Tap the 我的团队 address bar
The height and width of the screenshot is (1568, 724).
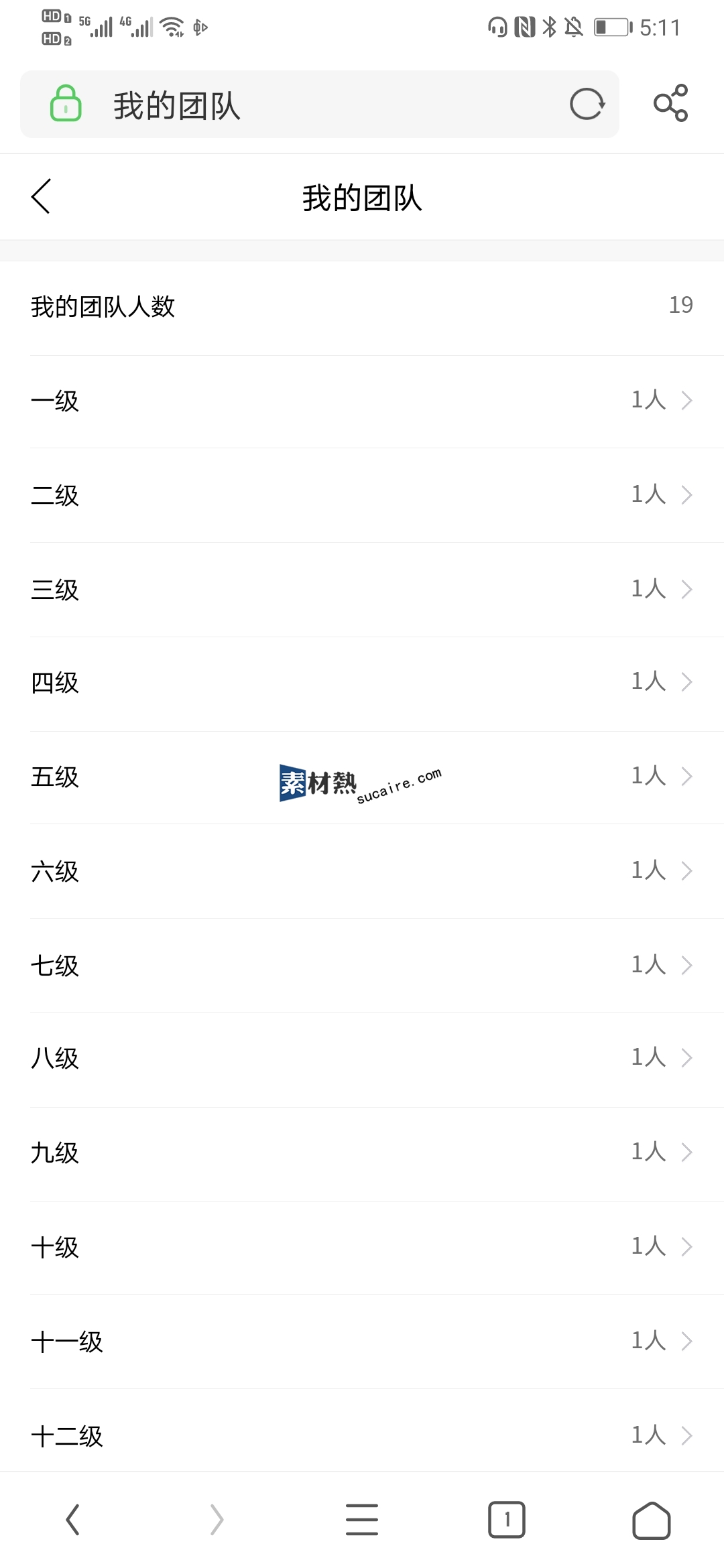click(302, 105)
